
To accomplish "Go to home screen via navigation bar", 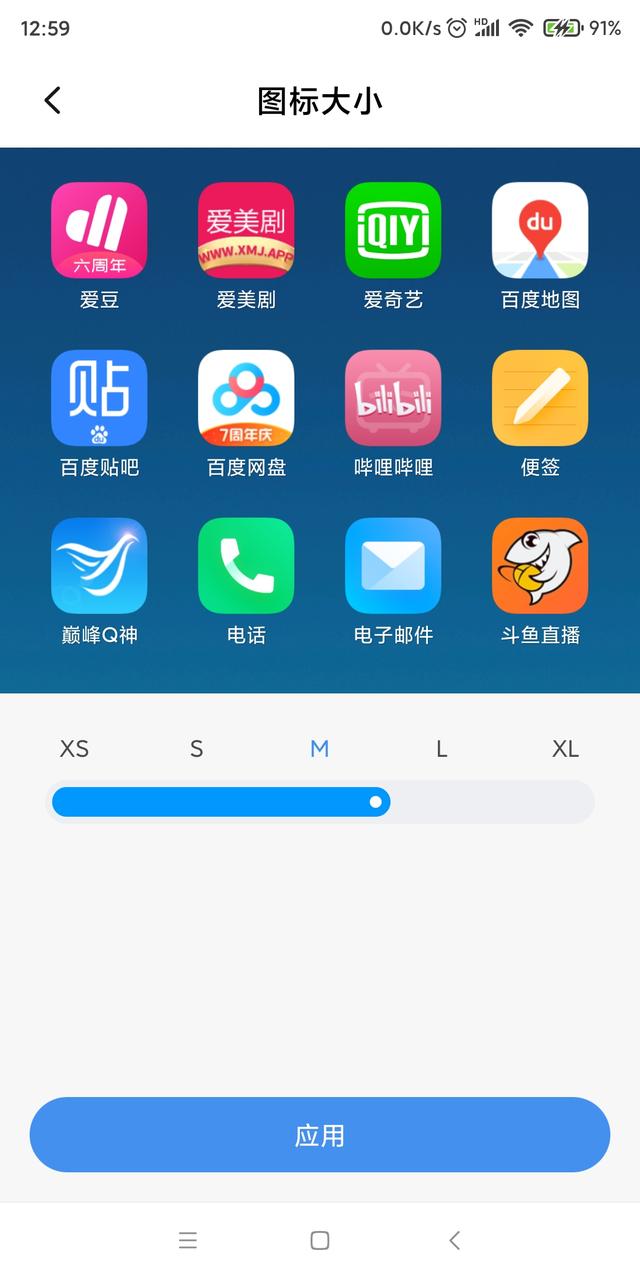I will click(320, 1240).
